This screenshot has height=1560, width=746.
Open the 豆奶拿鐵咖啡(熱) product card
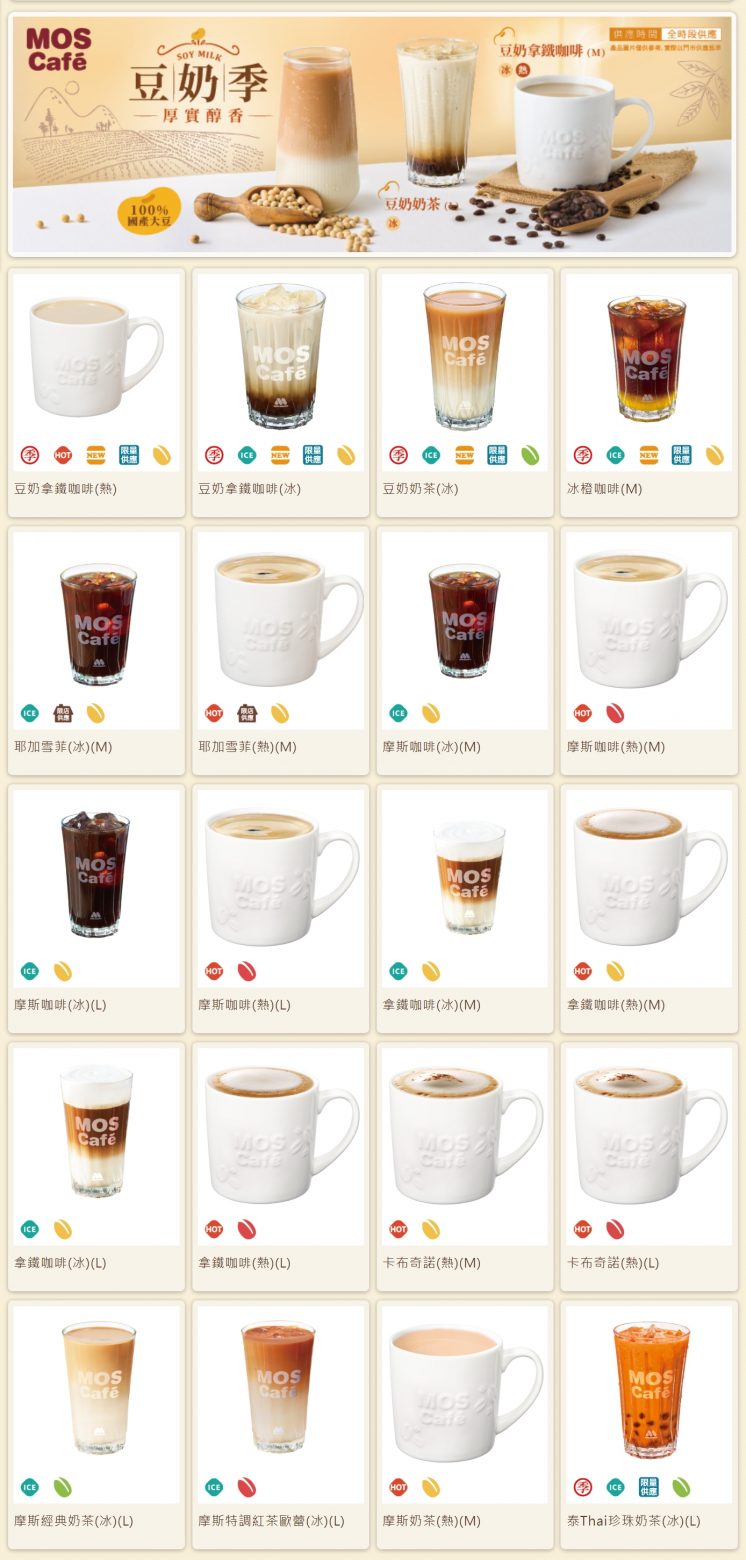coord(96,358)
